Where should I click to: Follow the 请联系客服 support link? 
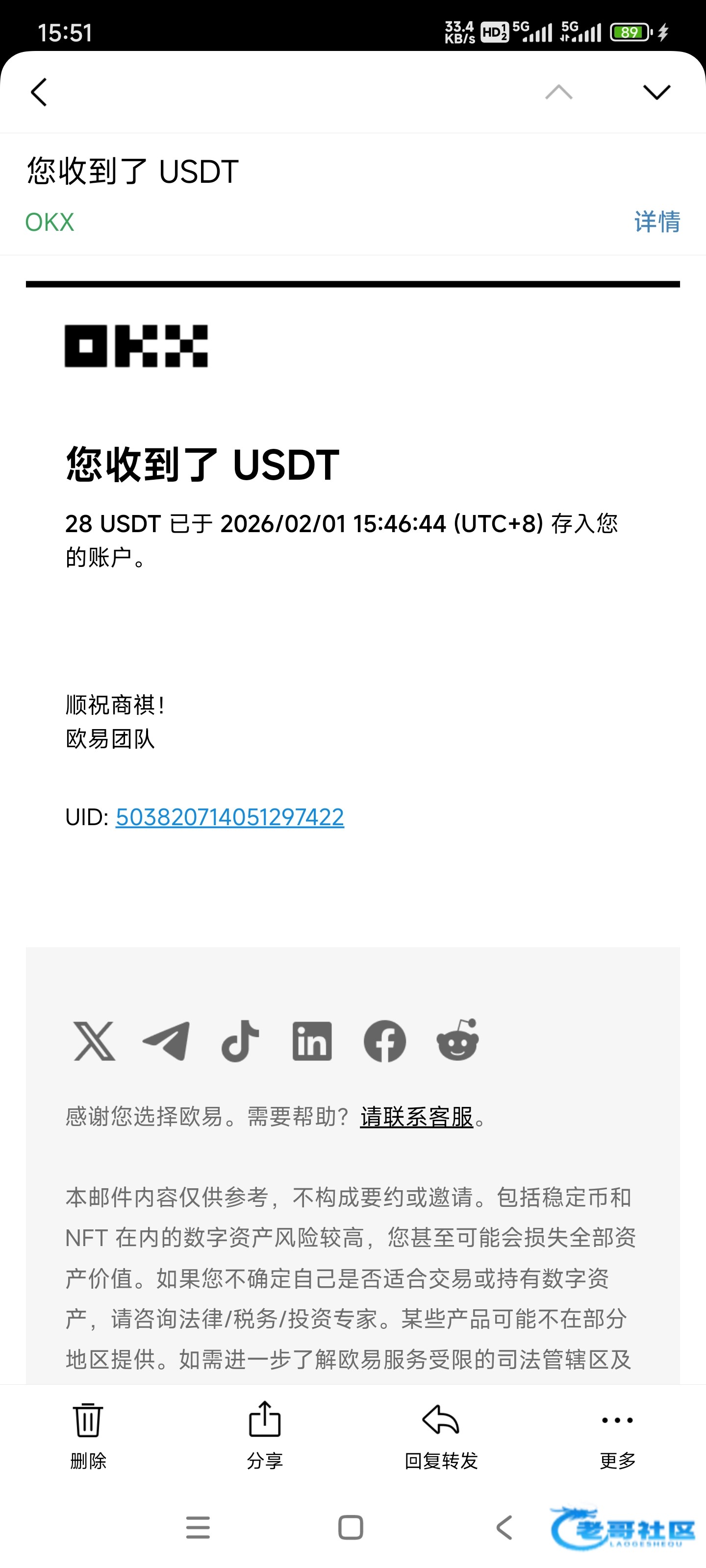point(417,1117)
